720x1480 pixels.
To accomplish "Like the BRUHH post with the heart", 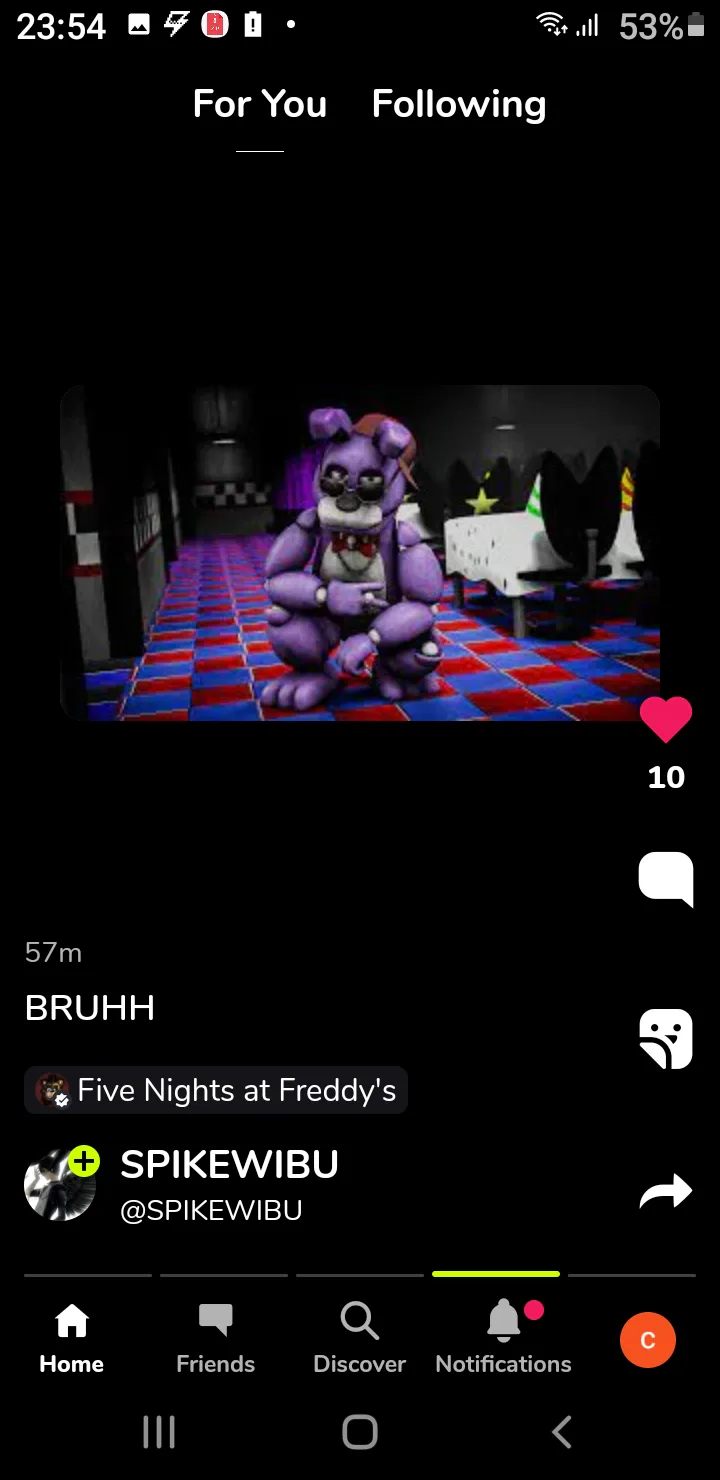I will [x=666, y=719].
